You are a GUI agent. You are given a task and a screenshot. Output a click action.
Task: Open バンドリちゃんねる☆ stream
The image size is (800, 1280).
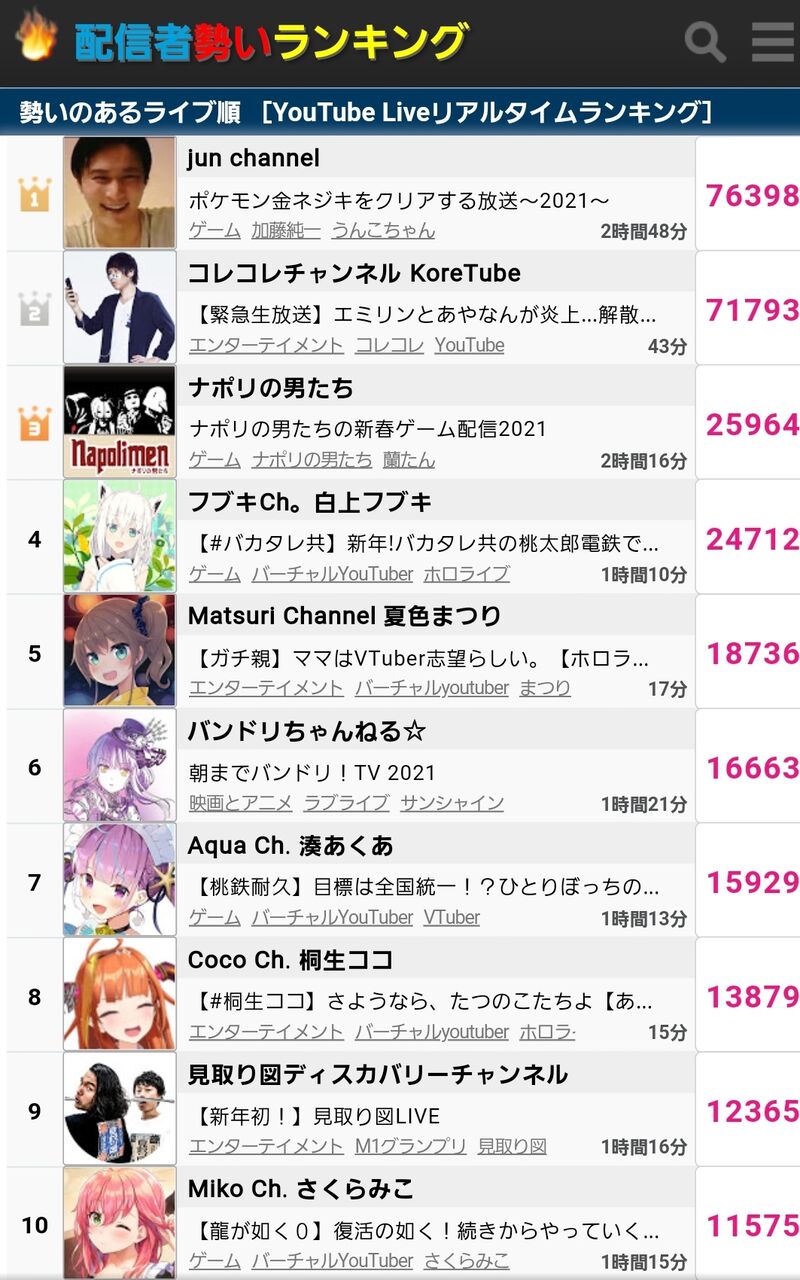tap(307, 731)
